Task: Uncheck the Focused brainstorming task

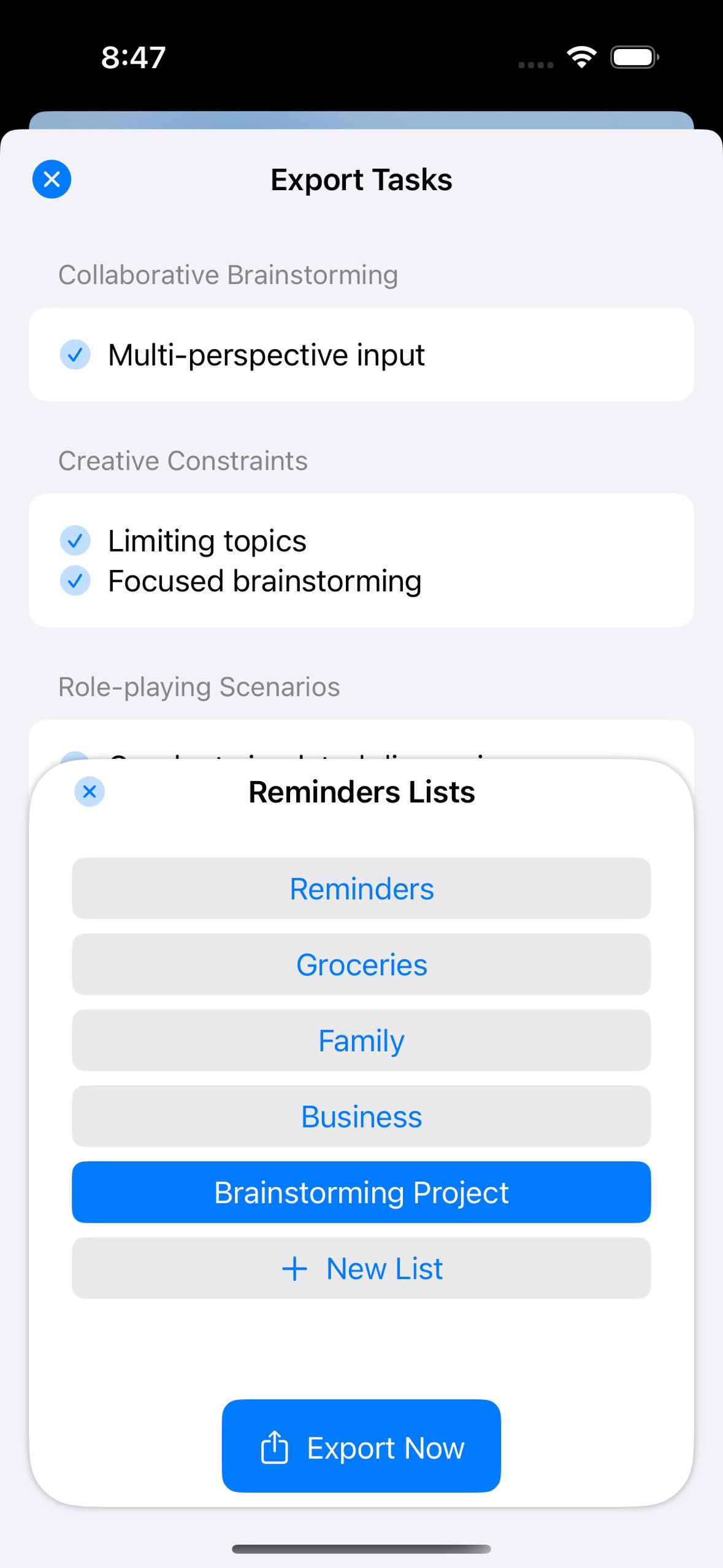Action: 75,580
